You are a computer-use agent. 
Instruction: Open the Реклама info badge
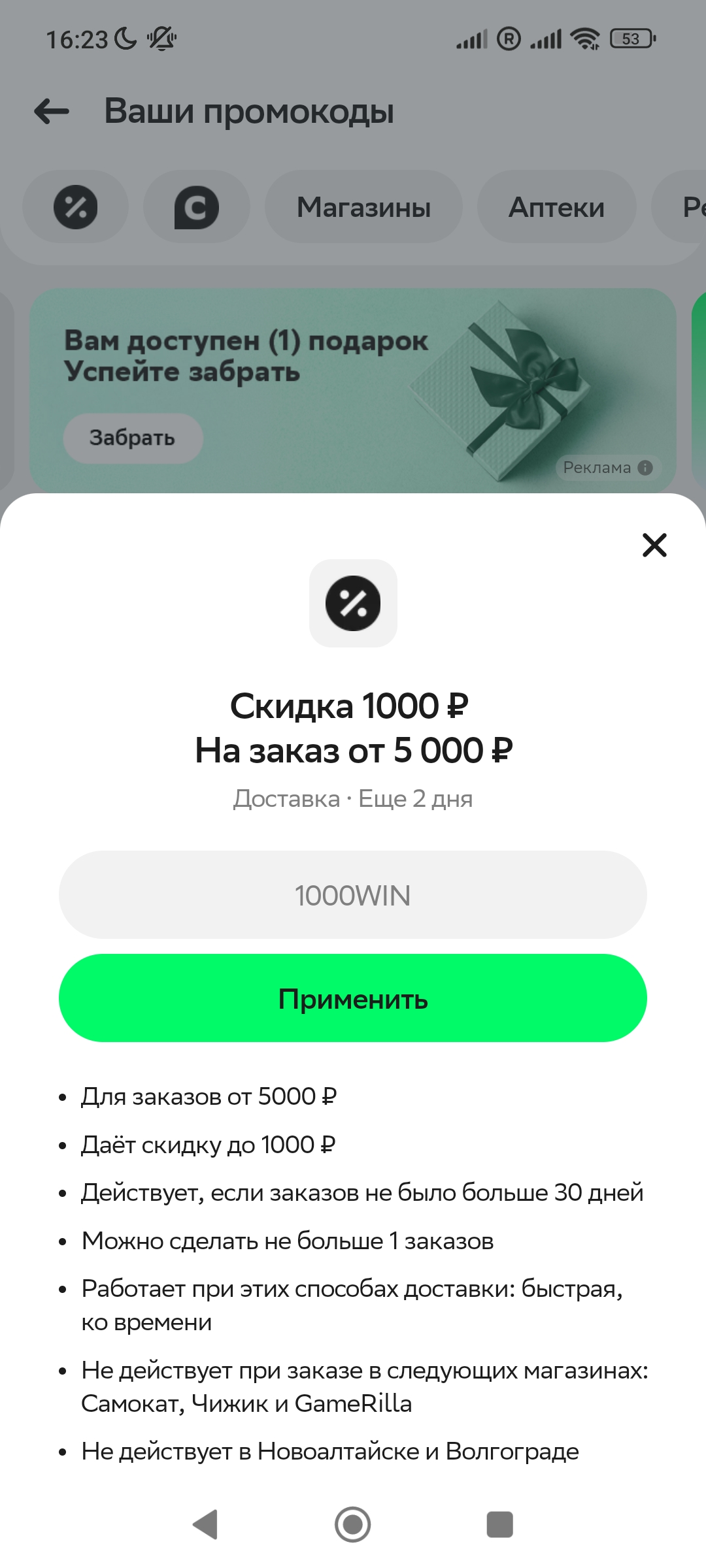point(608,468)
